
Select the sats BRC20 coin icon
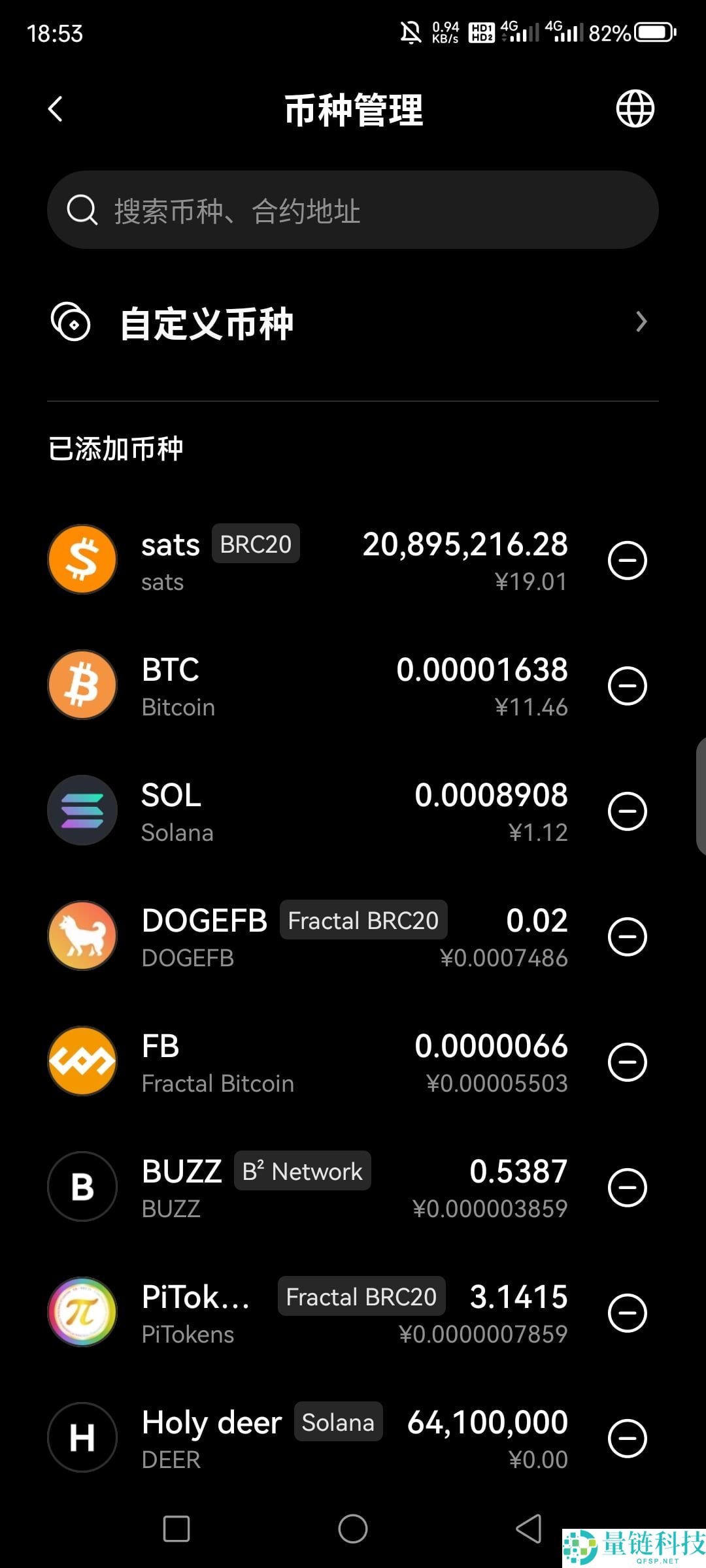point(82,559)
